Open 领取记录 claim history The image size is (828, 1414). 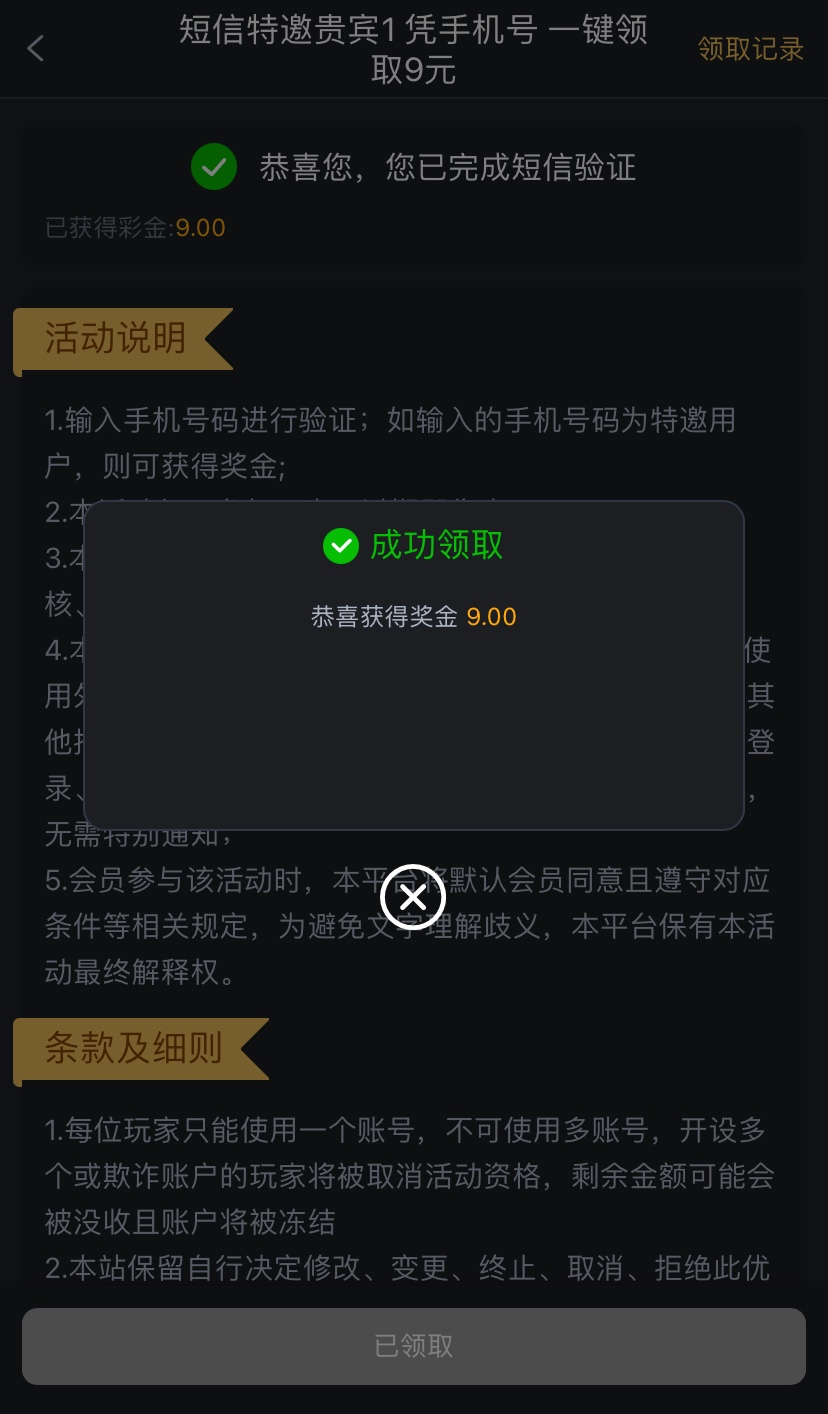(x=750, y=49)
